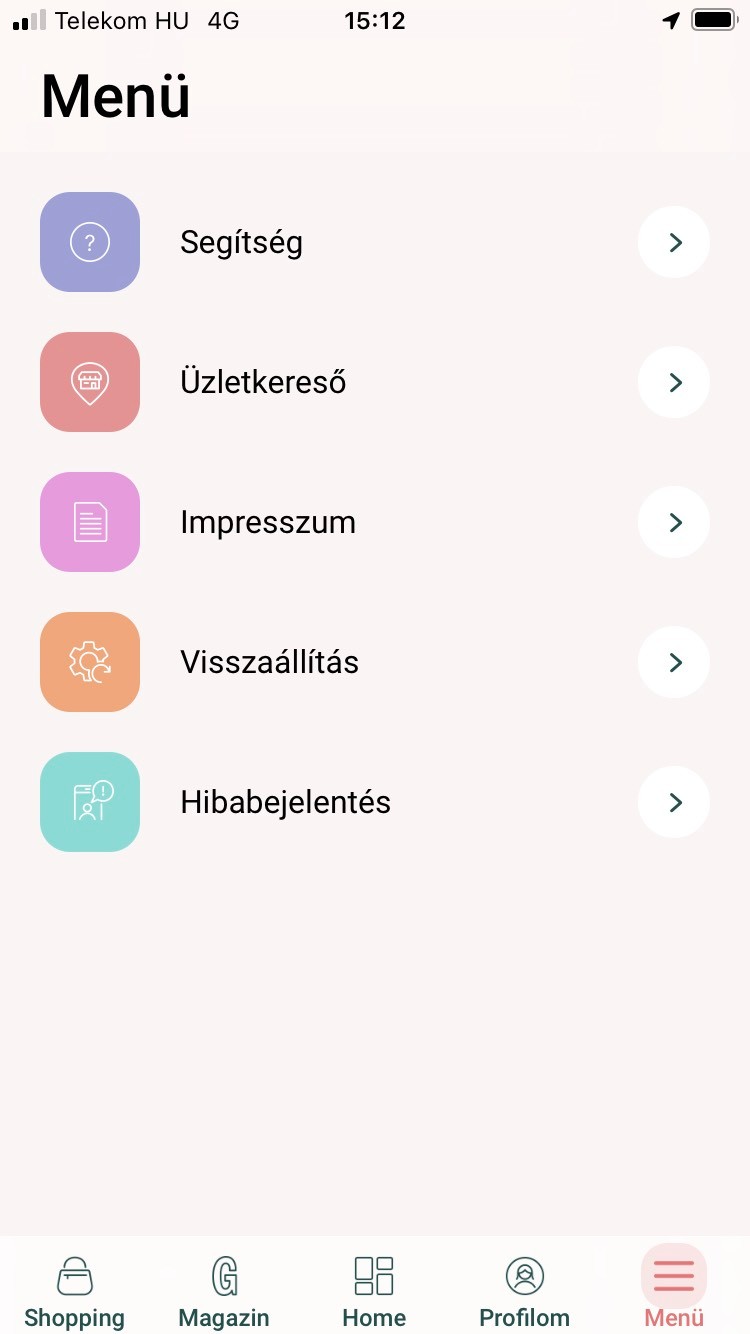The width and height of the screenshot is (750, 1334).
Task: Click the Profilom person icon
Action: click(x=524, y=1276)
